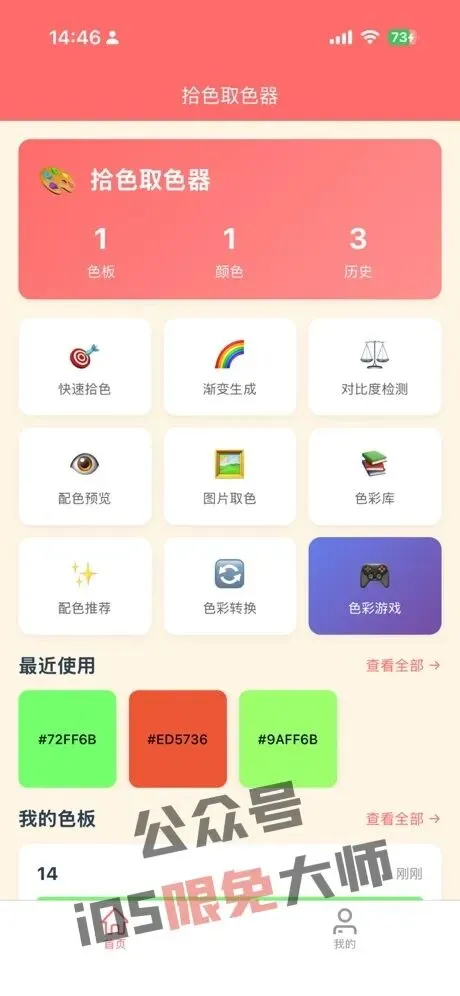The height and width of the screenshot is (996, 460).
Task: Open 快速拾色 quick color picker
Action: (x=85, y=367)
